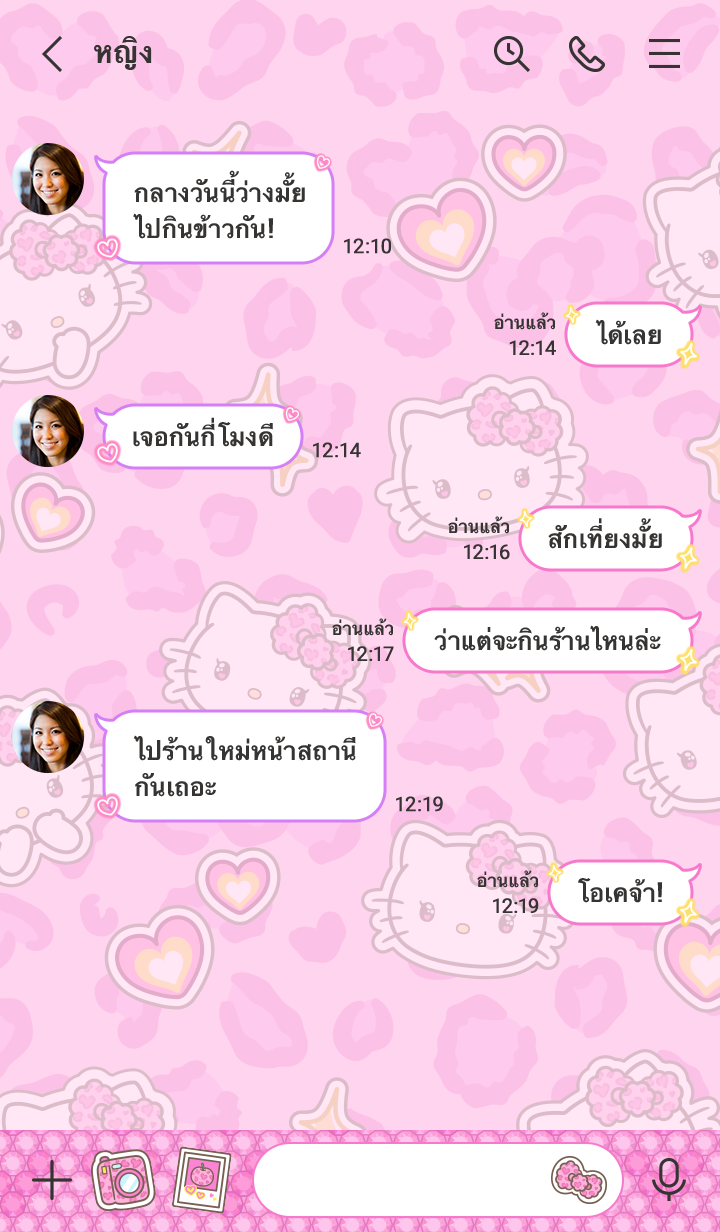Search within this chat
Screen dimensions: 720x1232
point(511,54)
